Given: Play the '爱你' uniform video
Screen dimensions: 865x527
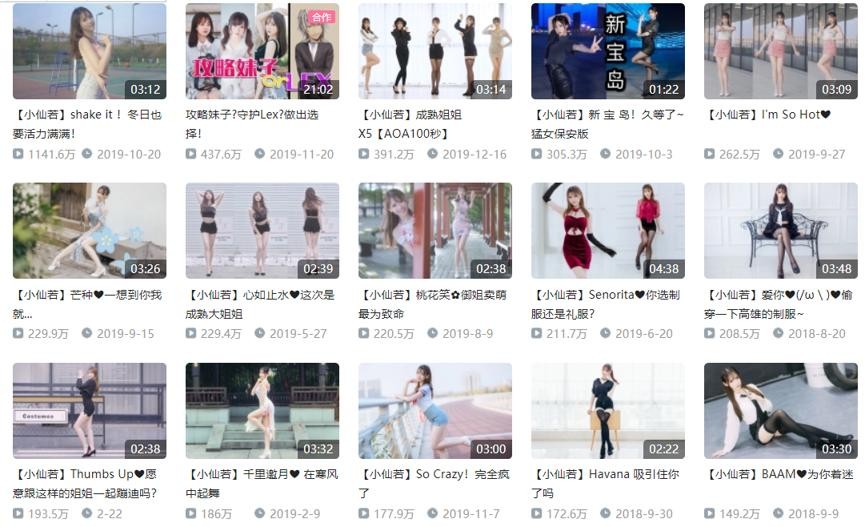Looking at the screenshot, I should 781,230.
